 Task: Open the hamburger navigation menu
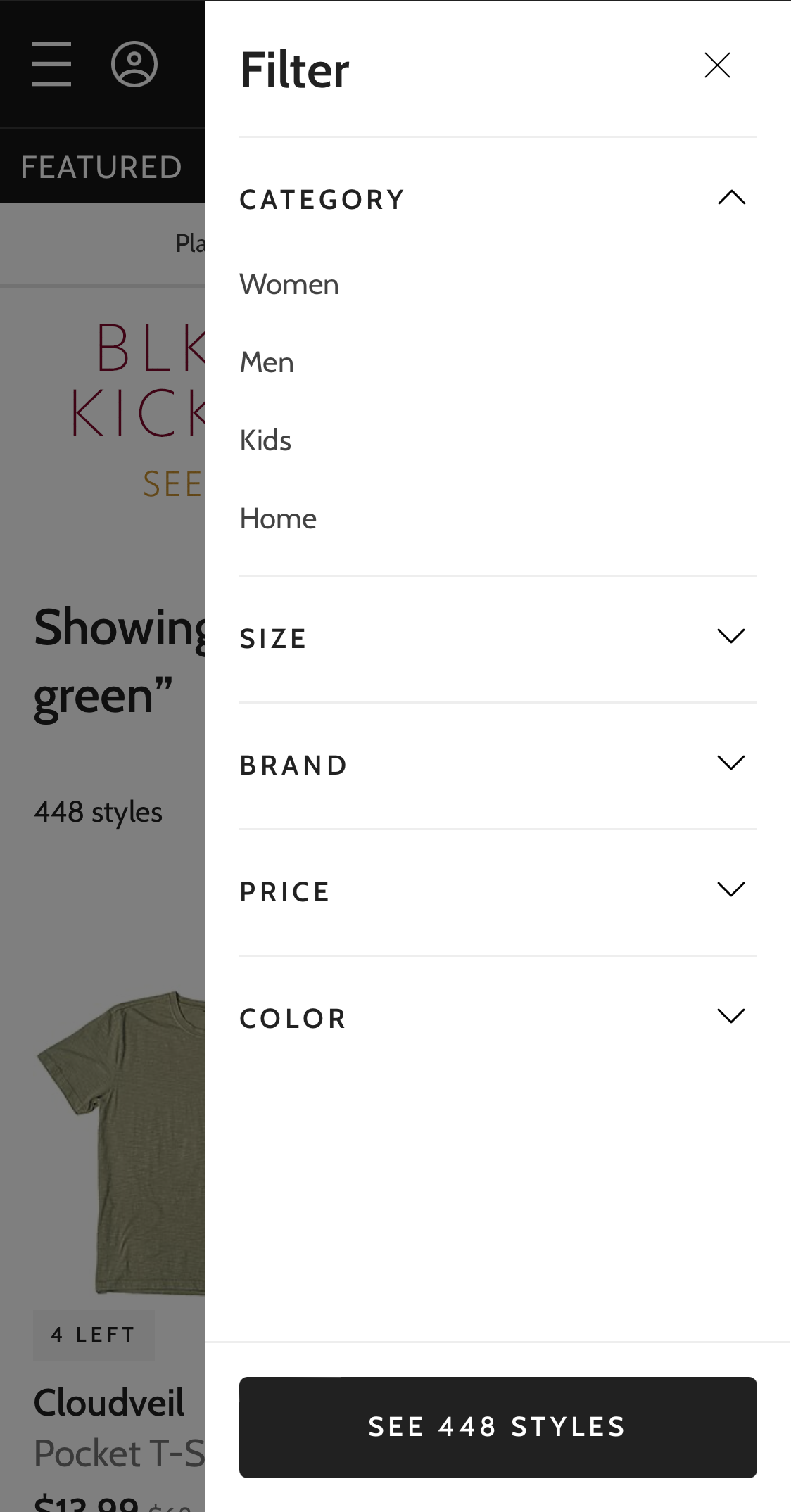pyautogui.click(x=50, y=65)
